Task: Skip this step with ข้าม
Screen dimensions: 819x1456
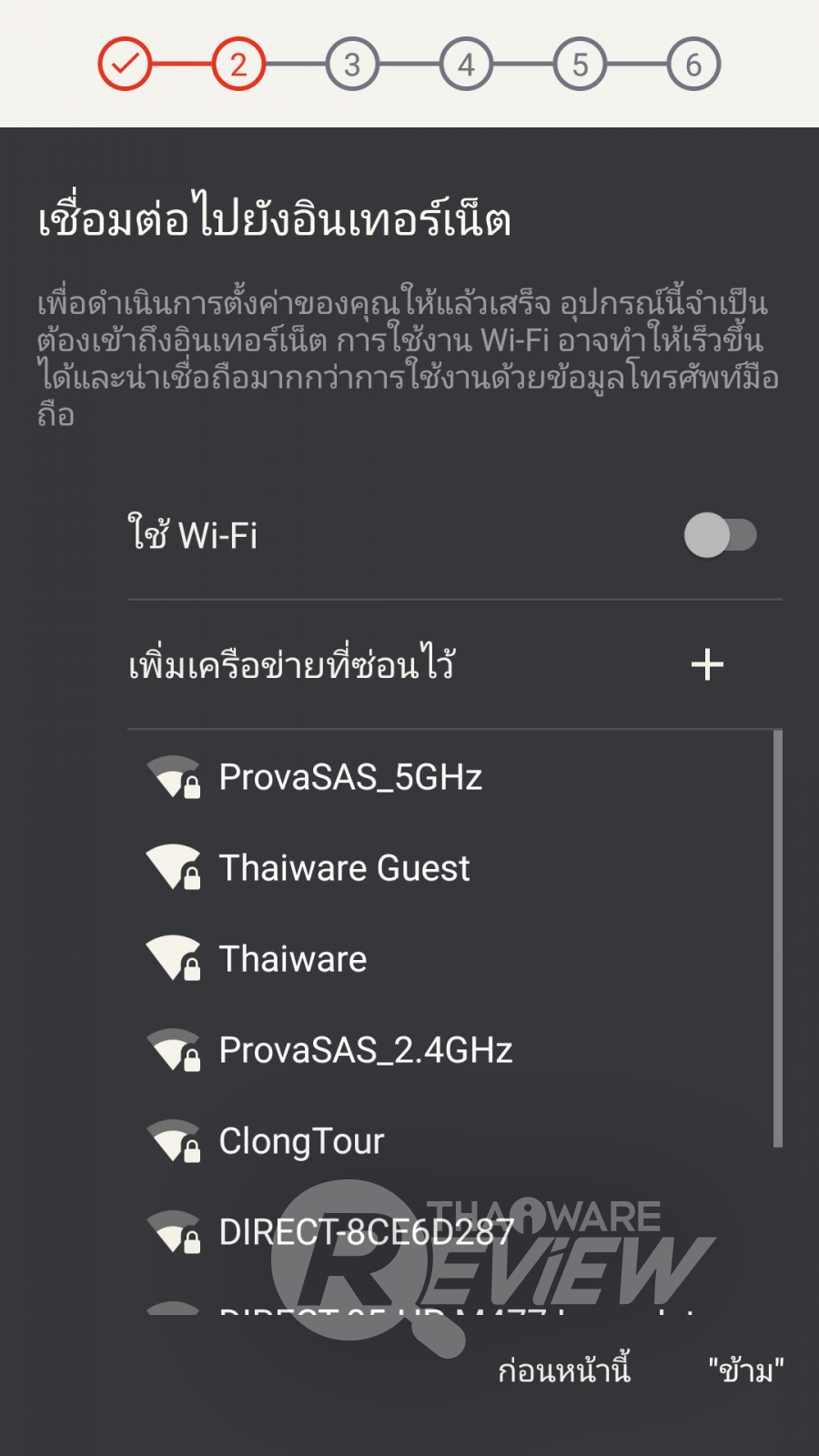Action: pos(746,1370)
